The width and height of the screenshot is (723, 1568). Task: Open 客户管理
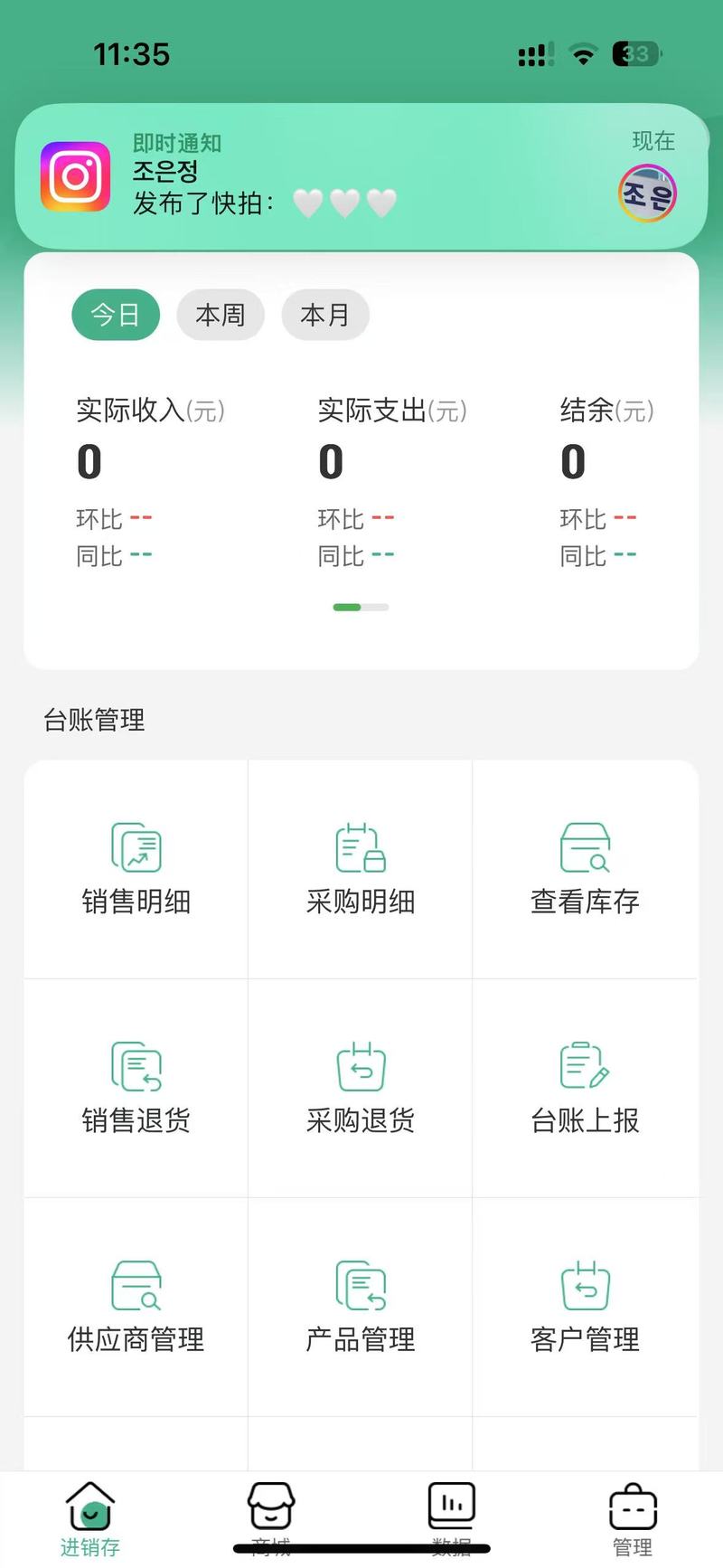click(x=585, y=1307)
